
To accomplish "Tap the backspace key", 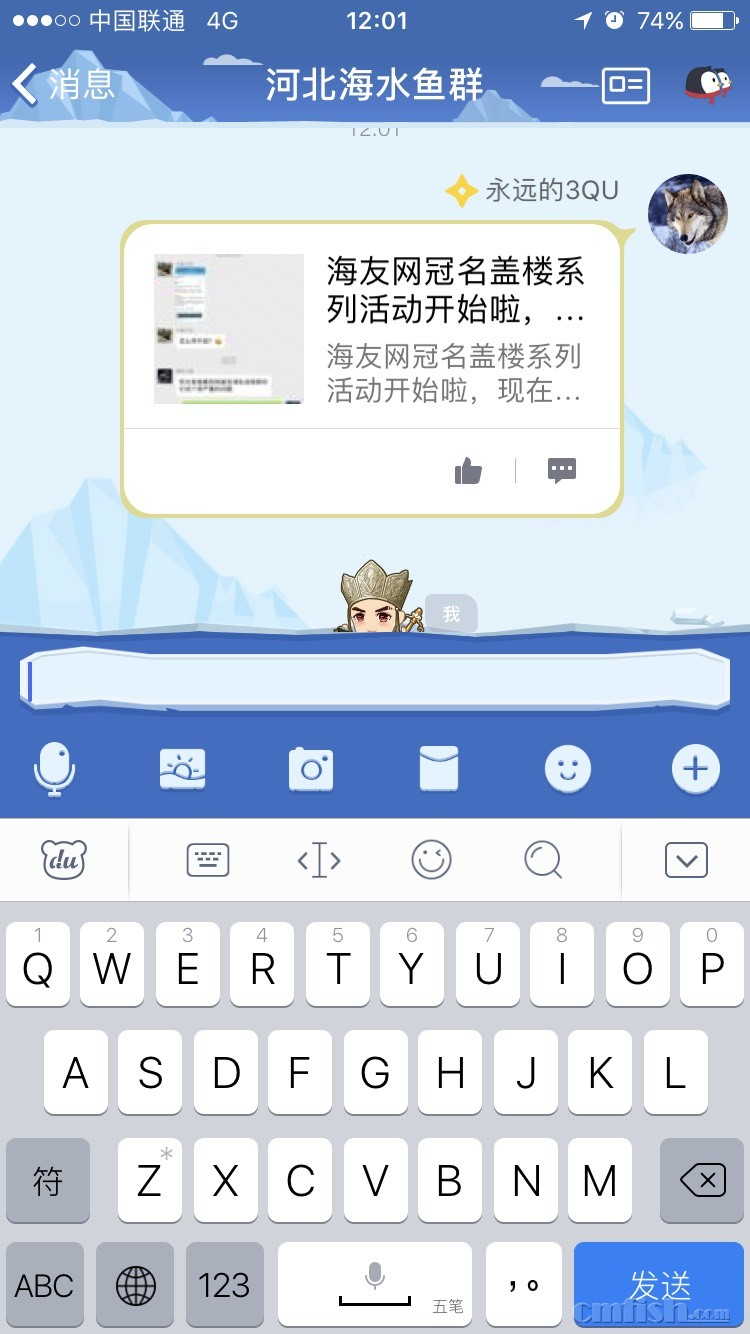I will 703,1181.
